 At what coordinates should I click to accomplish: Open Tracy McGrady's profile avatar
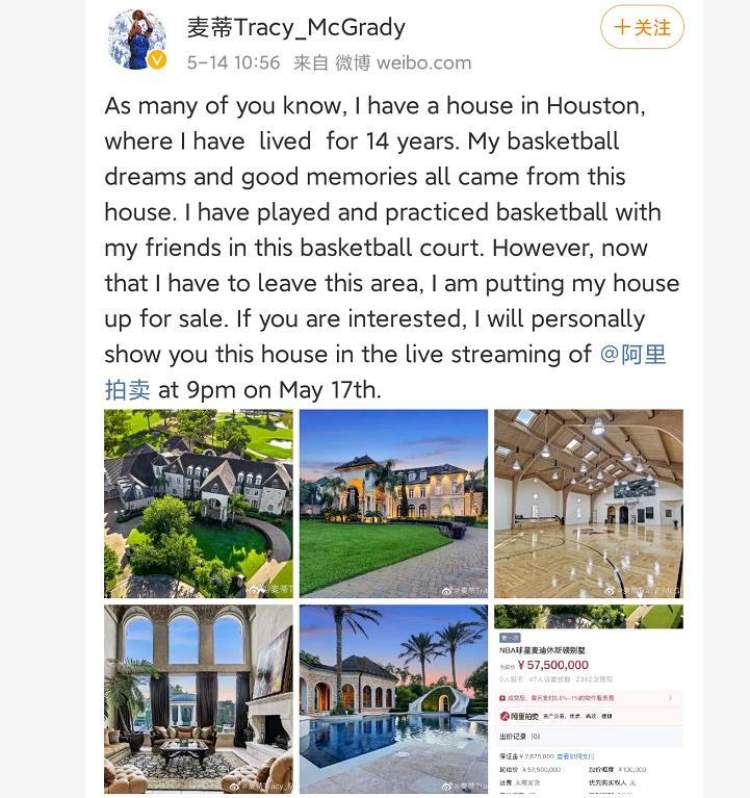pyautogui.click(x=138, y=40)
